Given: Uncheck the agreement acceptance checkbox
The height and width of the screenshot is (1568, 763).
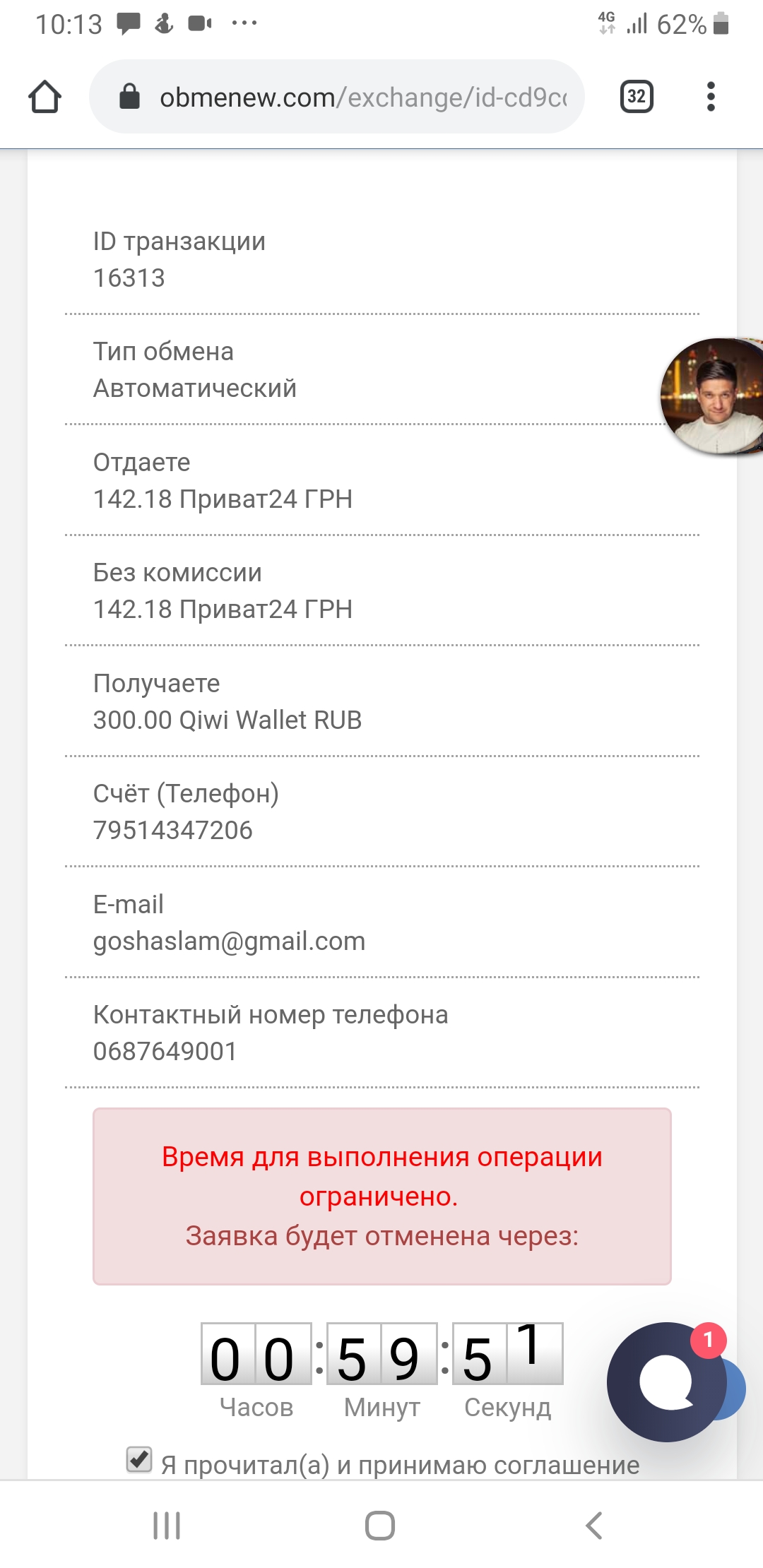Looking at the screenshot, I should pyautogui.click(x=139, y=1459).
